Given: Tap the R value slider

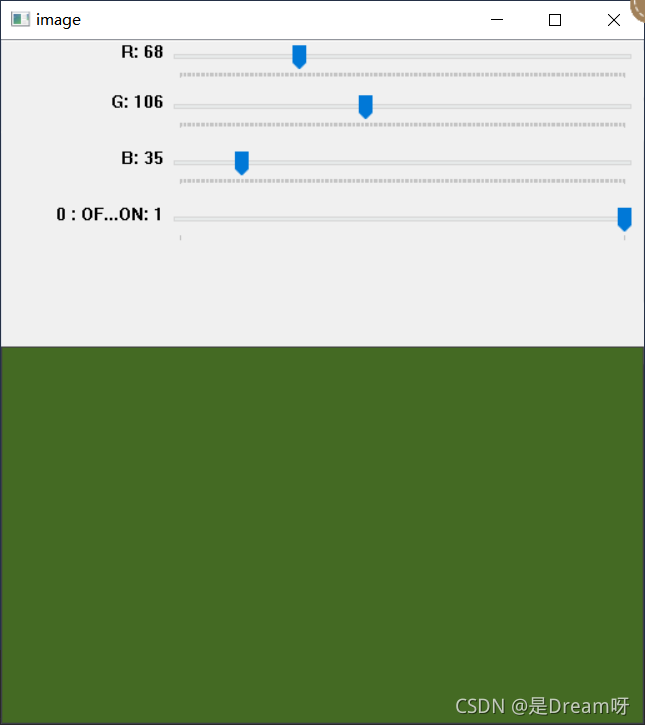Looking at the screenshot, I should (299, 57).
